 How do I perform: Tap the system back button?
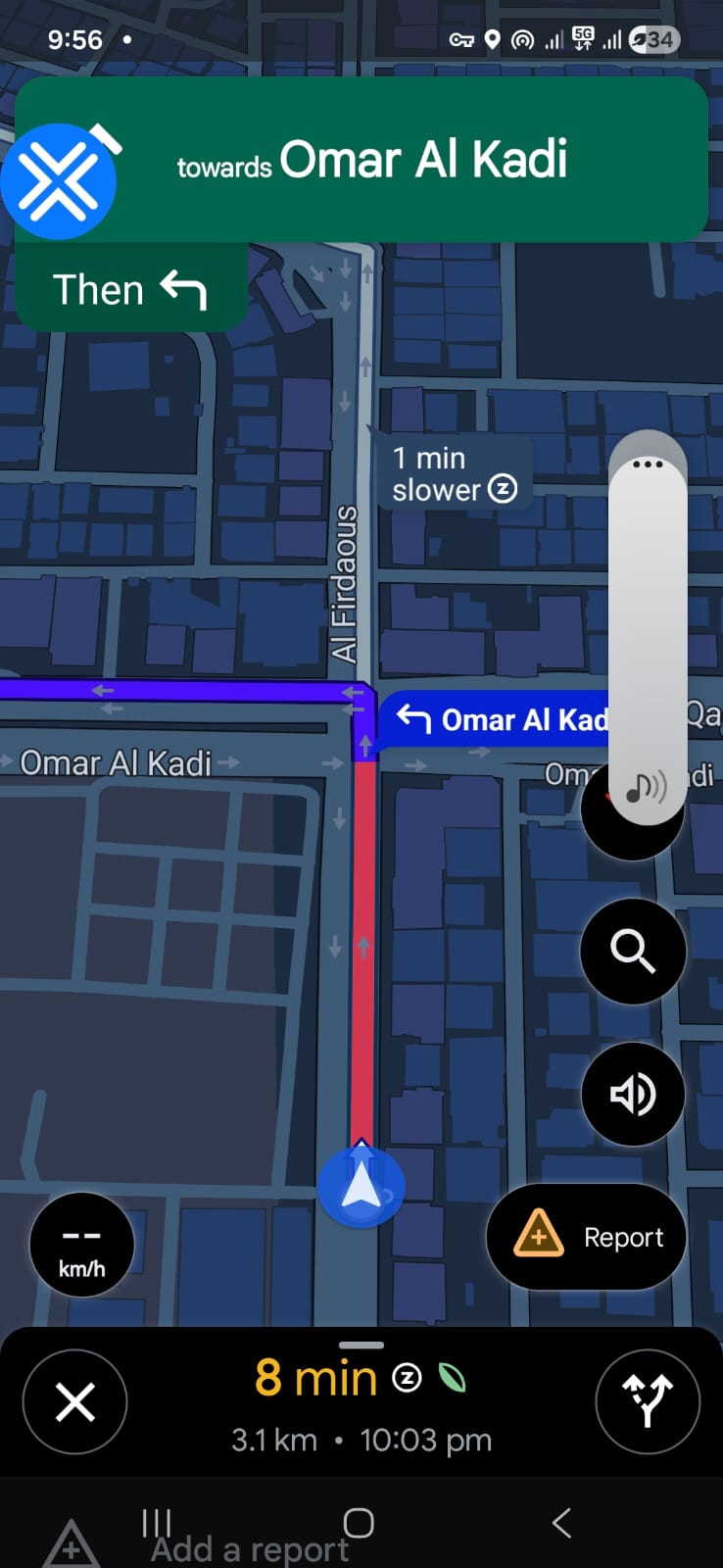[x=561, y=1522]
